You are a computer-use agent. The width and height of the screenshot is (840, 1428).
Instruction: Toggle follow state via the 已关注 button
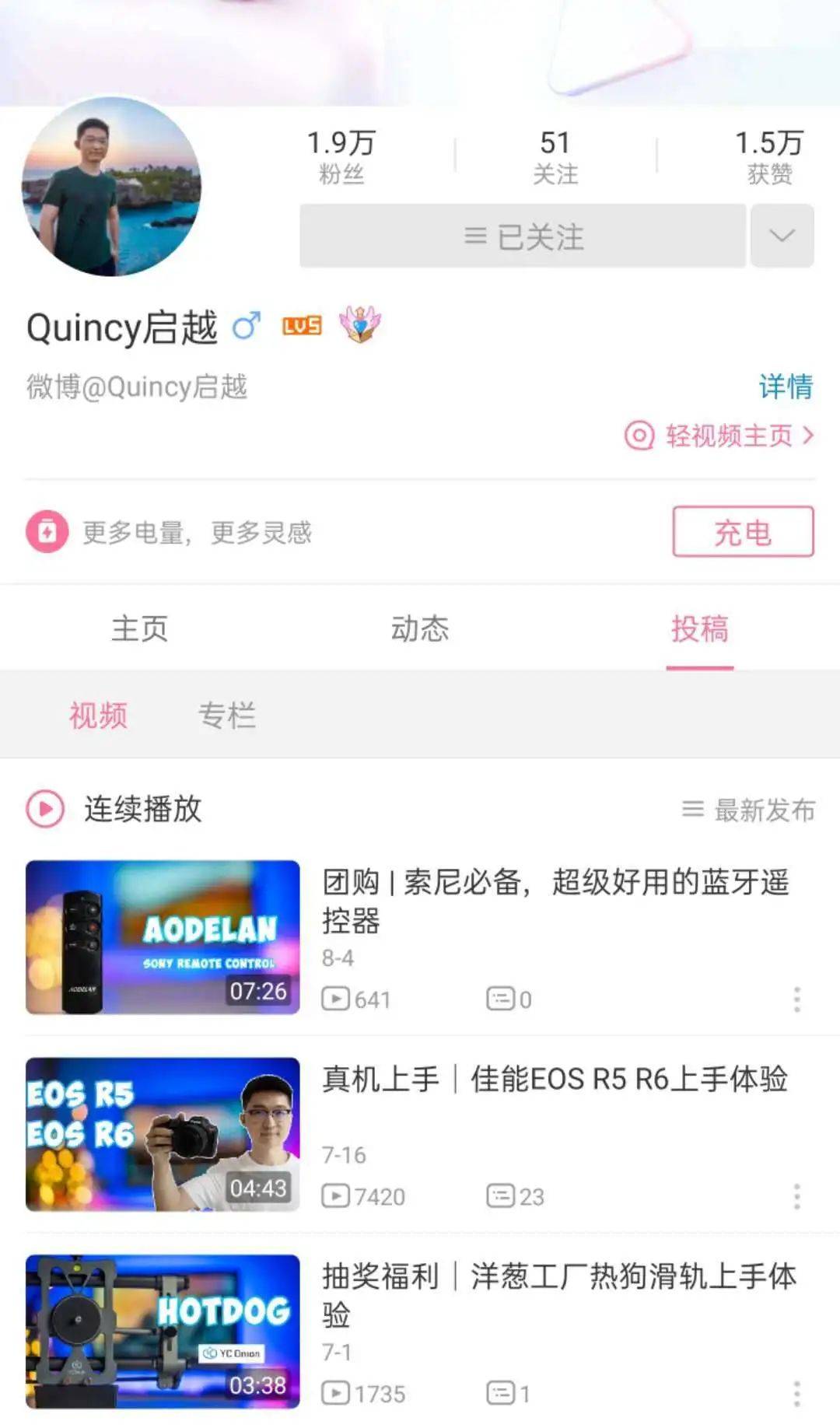(x=521, y=235)
